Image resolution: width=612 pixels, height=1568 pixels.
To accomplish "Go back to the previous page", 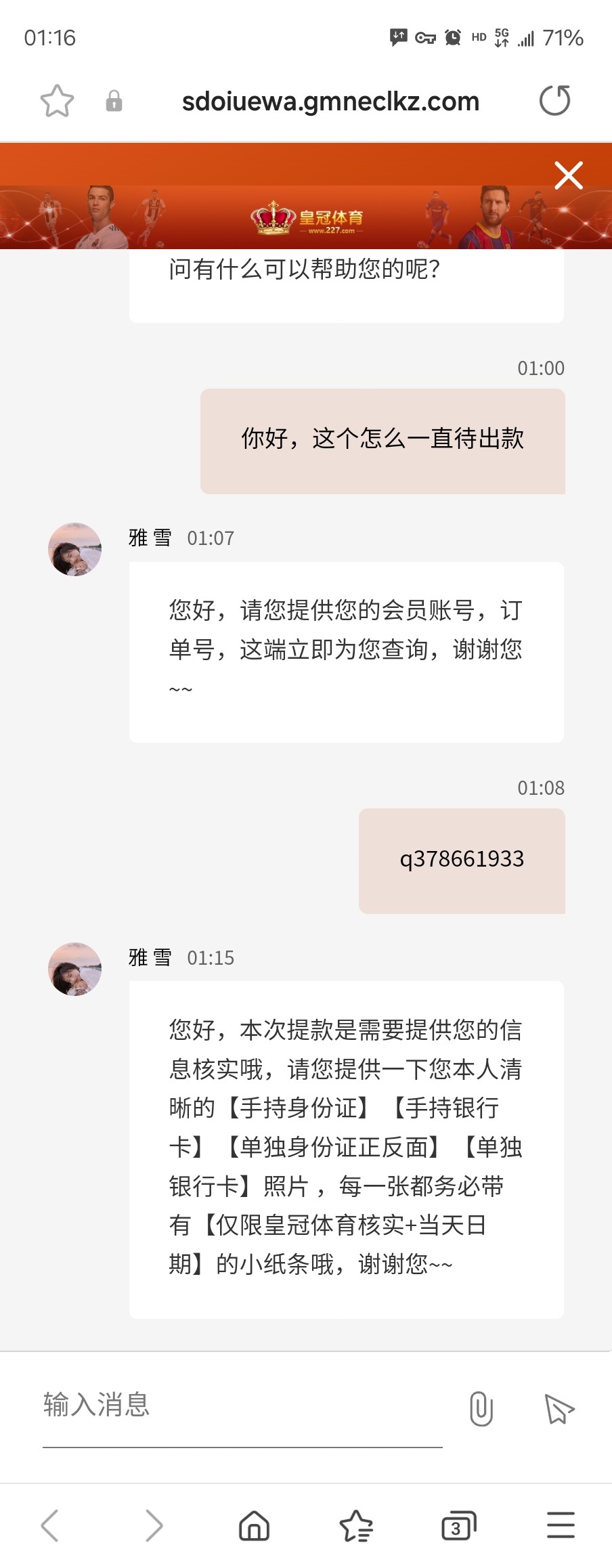I will click(50, 1526).
